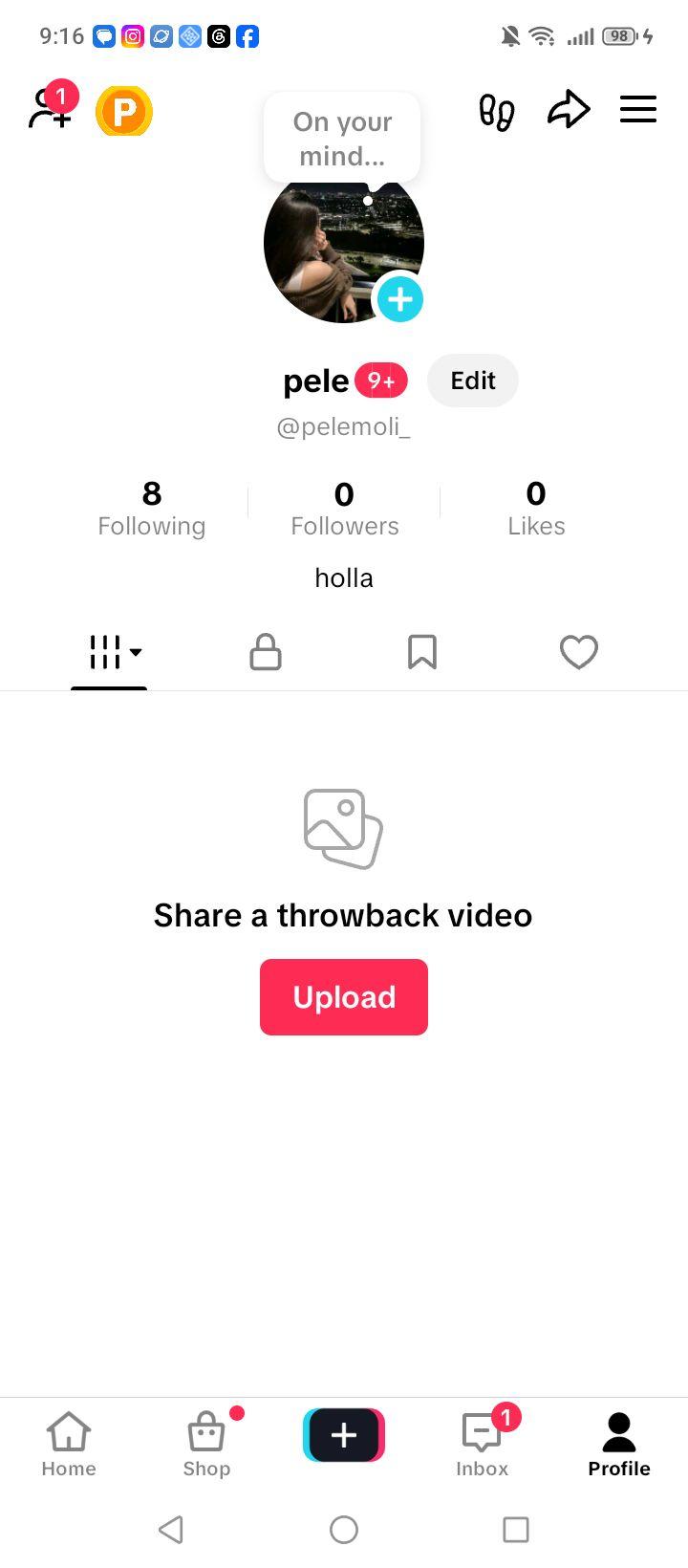This screenshot has height=1568, width=688.
Task: Switch to the private lock tab
Action: pyautogui.click(x=266, y=652)
